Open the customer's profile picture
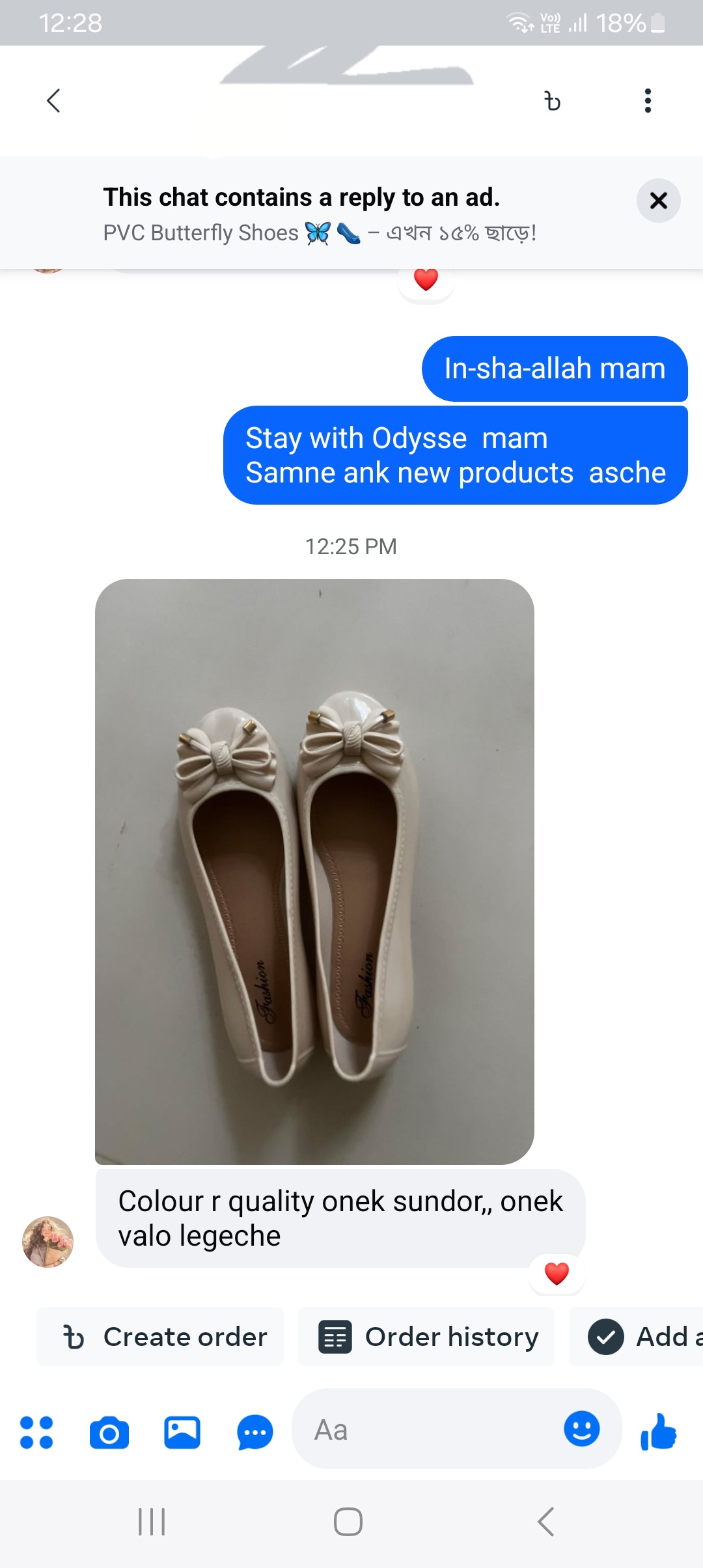The height and width of the screenshot is (1568, 703). tap(48, 1242)
